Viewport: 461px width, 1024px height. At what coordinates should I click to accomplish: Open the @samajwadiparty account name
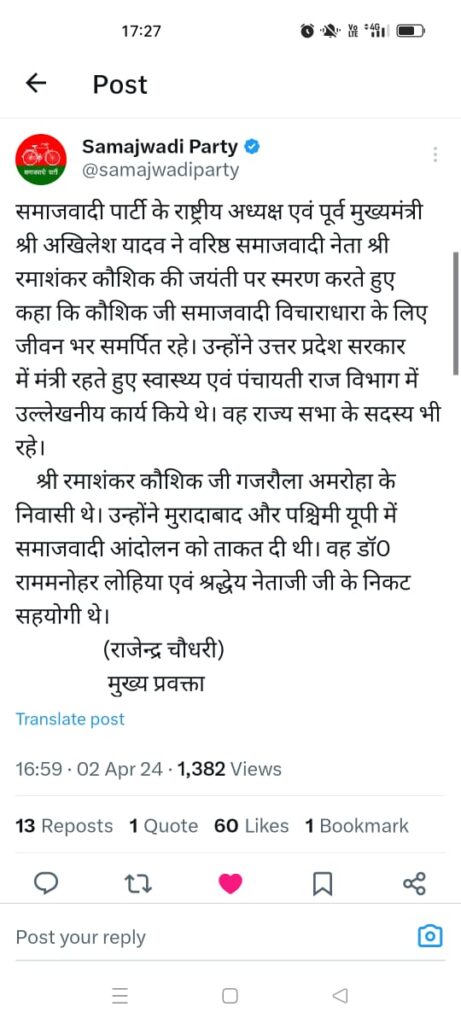[x=161, y=170]
